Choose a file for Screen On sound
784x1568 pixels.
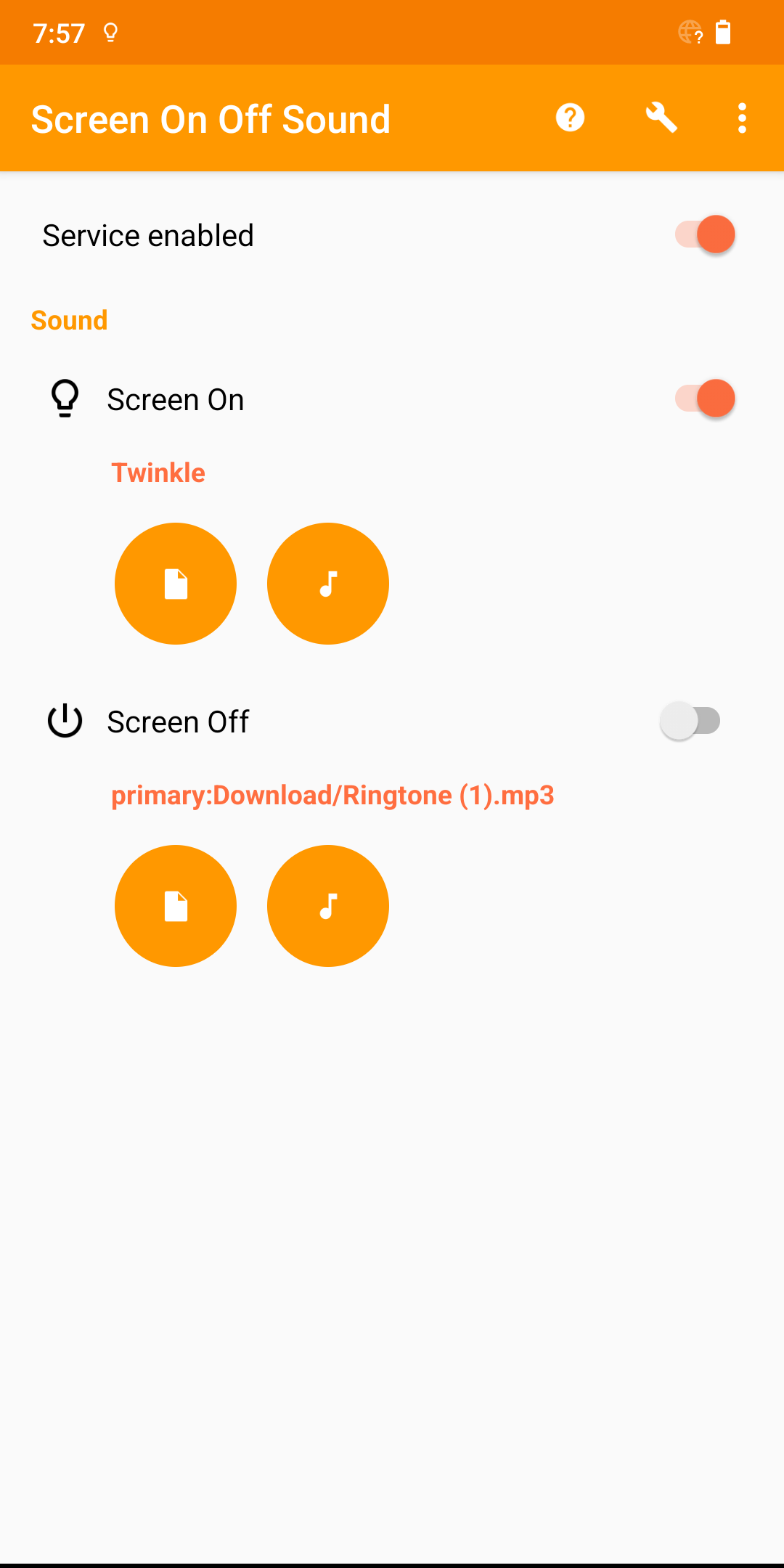[176, 584]
